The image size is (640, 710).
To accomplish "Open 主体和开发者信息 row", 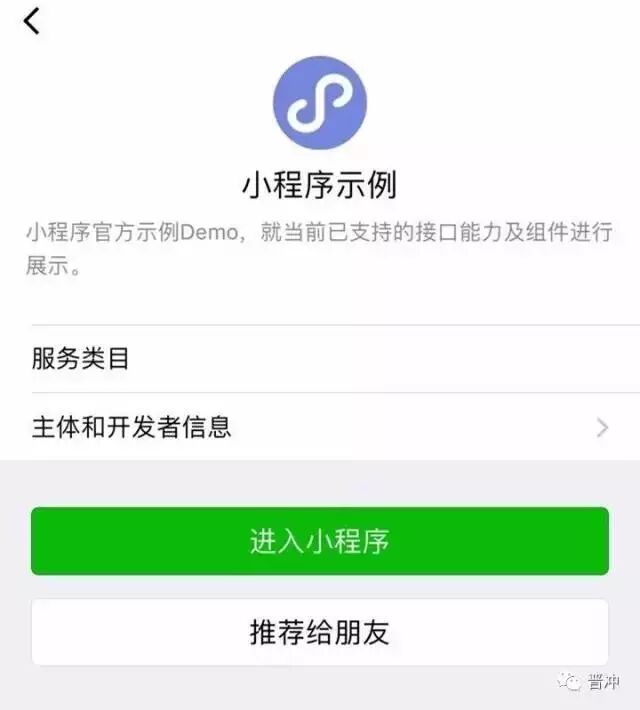I will [x=320, y=428].
